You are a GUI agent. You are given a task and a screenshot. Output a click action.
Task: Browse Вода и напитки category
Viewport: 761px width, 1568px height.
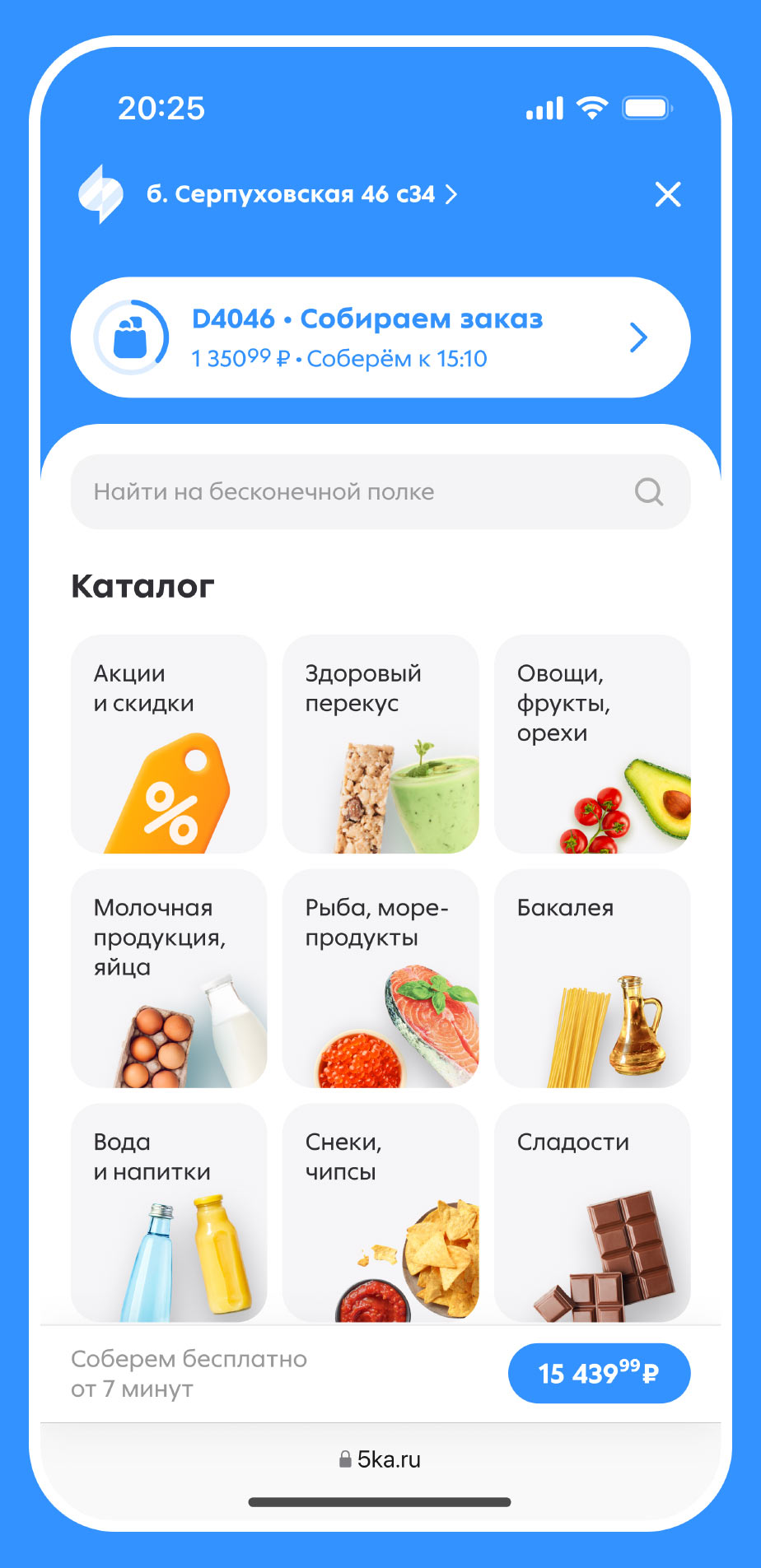169,1212
